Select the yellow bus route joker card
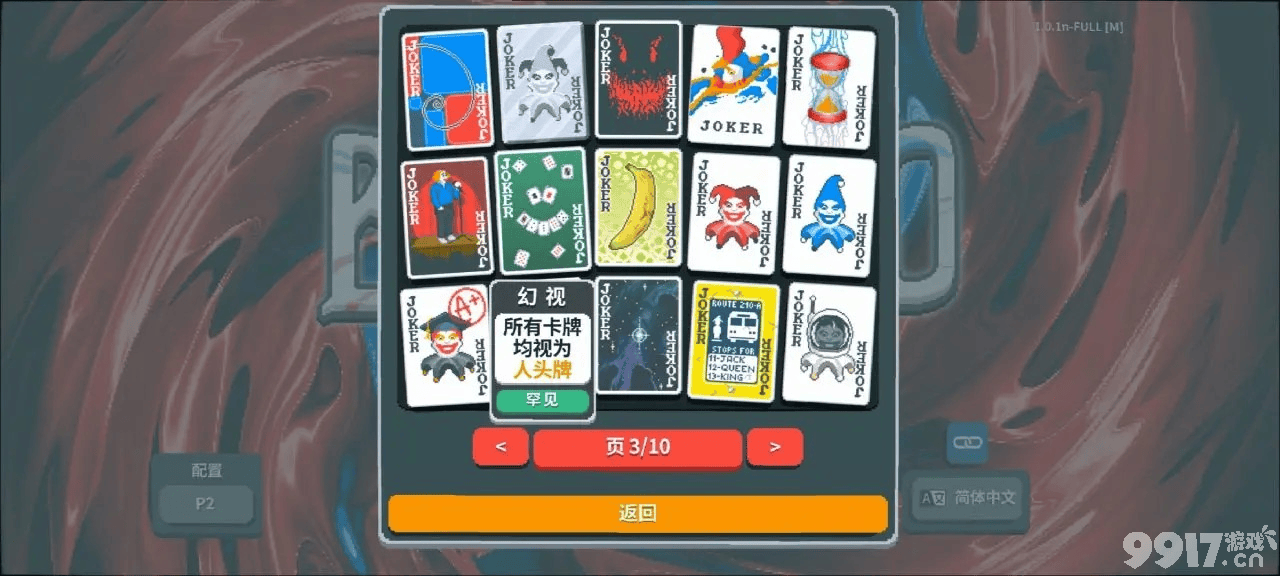This screenshot has width=1280, height=576. [x=734, y=341]
